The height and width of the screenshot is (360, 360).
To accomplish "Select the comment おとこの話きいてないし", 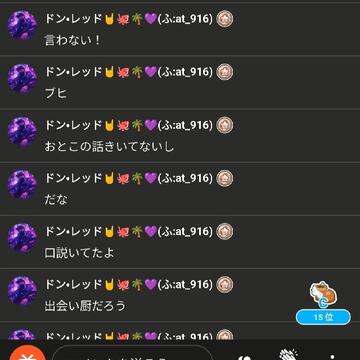I will pos(109,146).
